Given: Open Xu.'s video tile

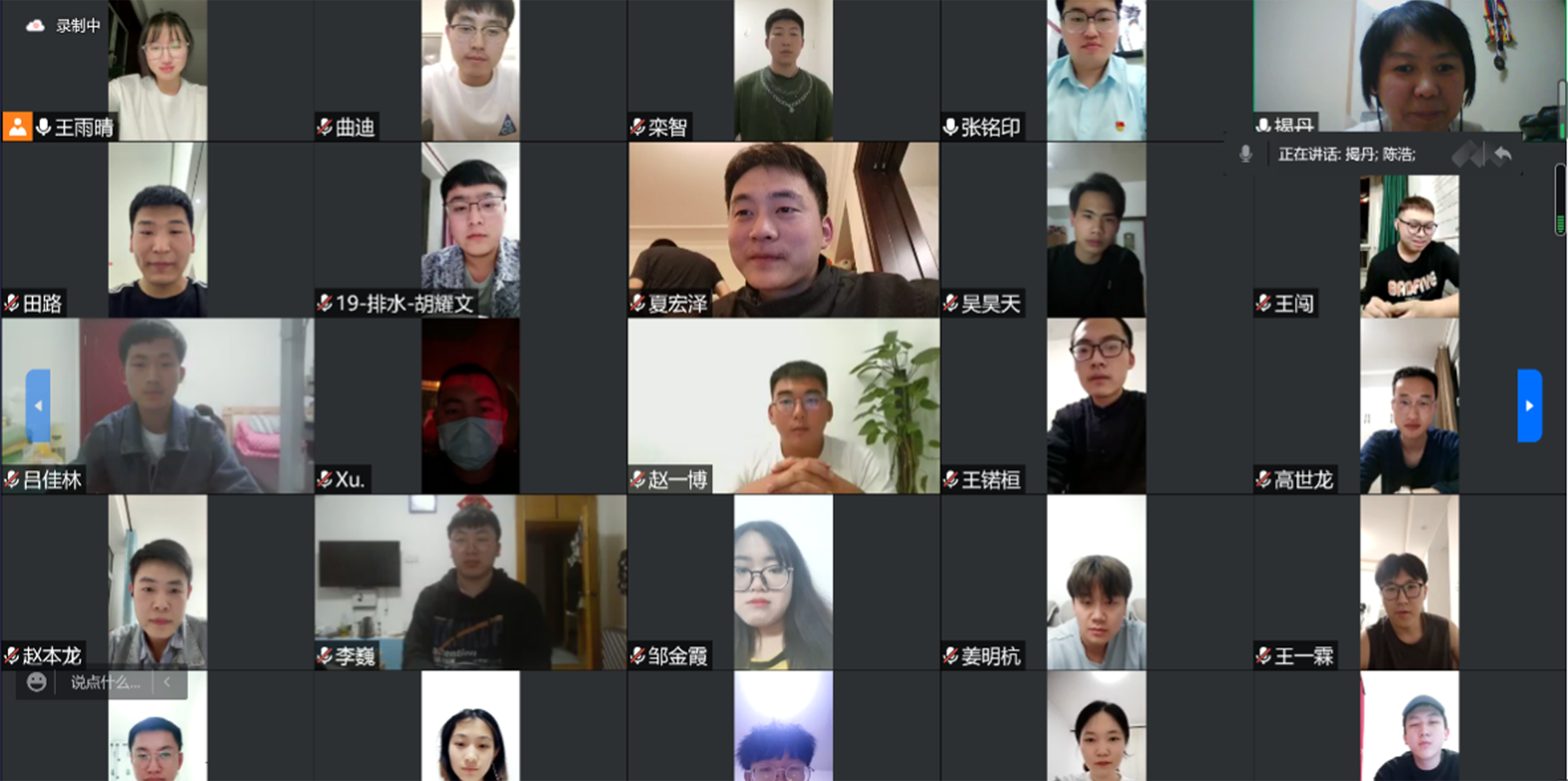Looking at the screenshot, I should [x=470, y=405].
